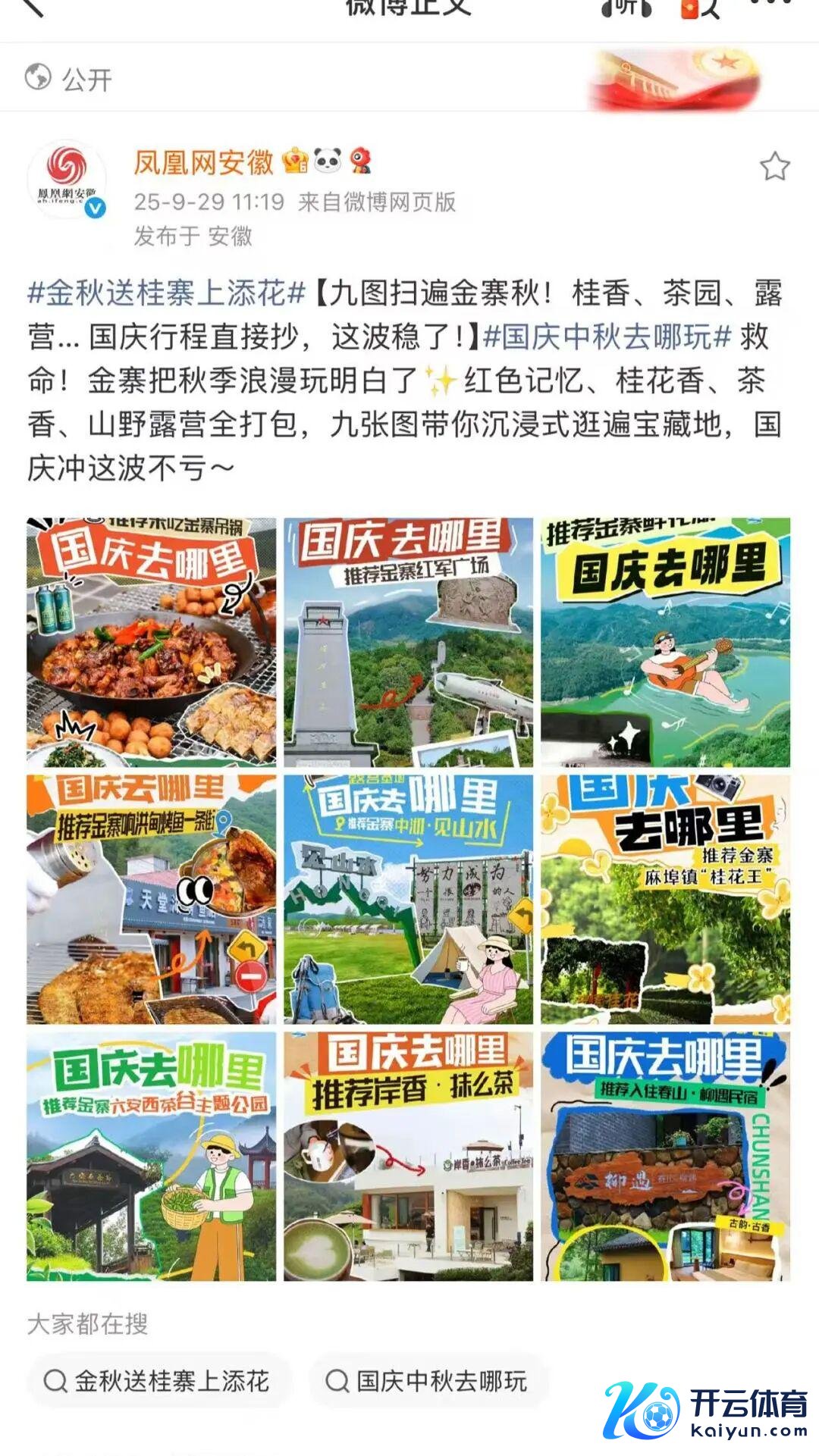The height and width of the screenshot is (1456, 819).
Task: View the 麻埠镇 桂花王 image
Action: 665,899
